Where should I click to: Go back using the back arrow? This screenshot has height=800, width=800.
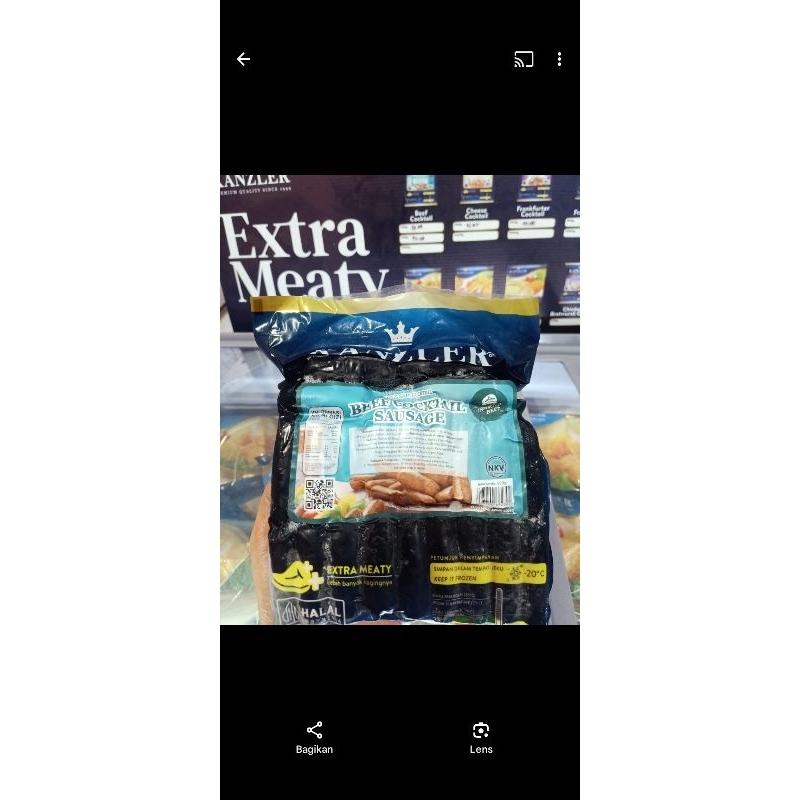tap(243, 59)
